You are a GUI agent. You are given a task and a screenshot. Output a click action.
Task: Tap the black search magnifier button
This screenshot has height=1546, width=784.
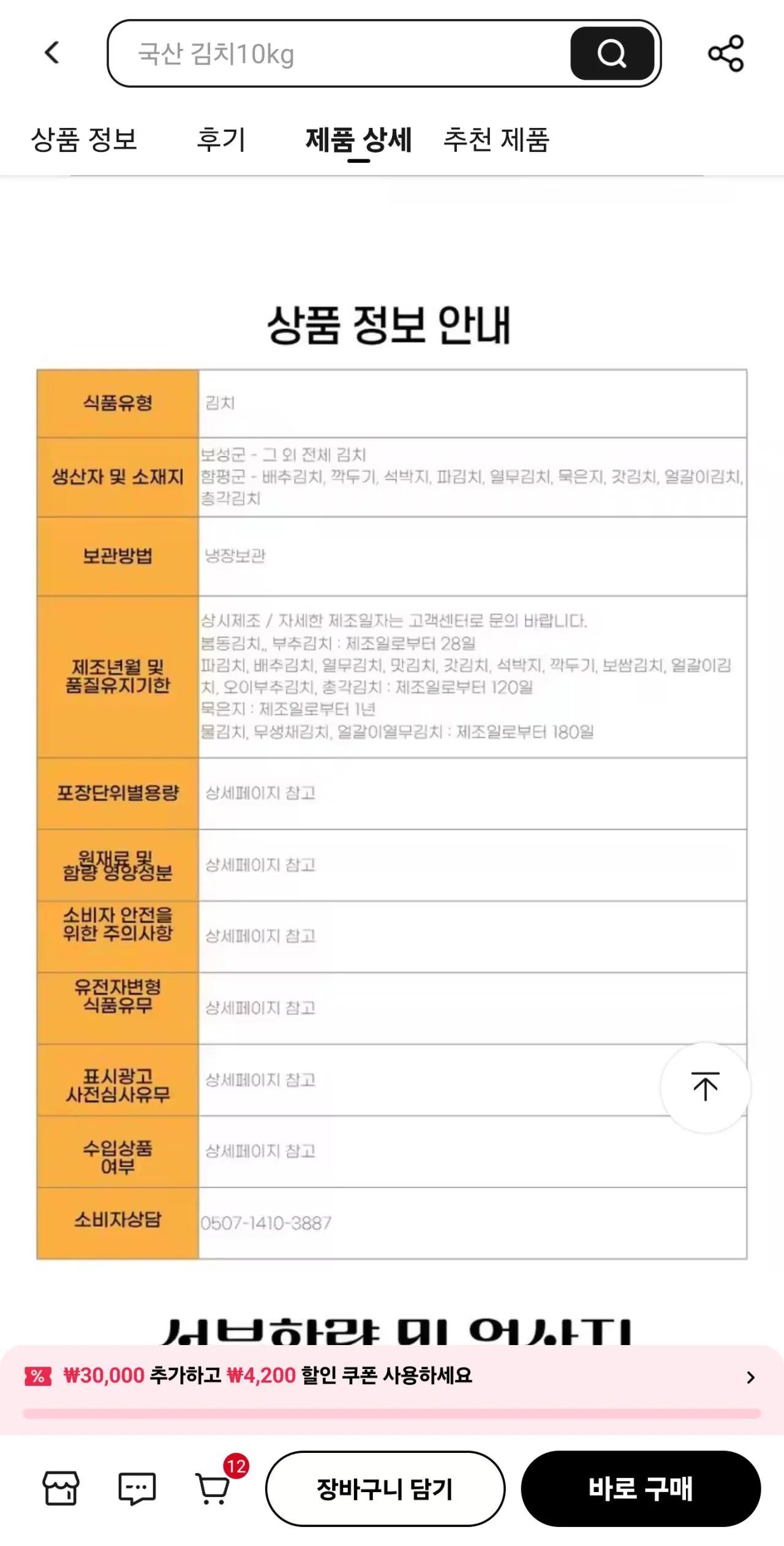612,54
